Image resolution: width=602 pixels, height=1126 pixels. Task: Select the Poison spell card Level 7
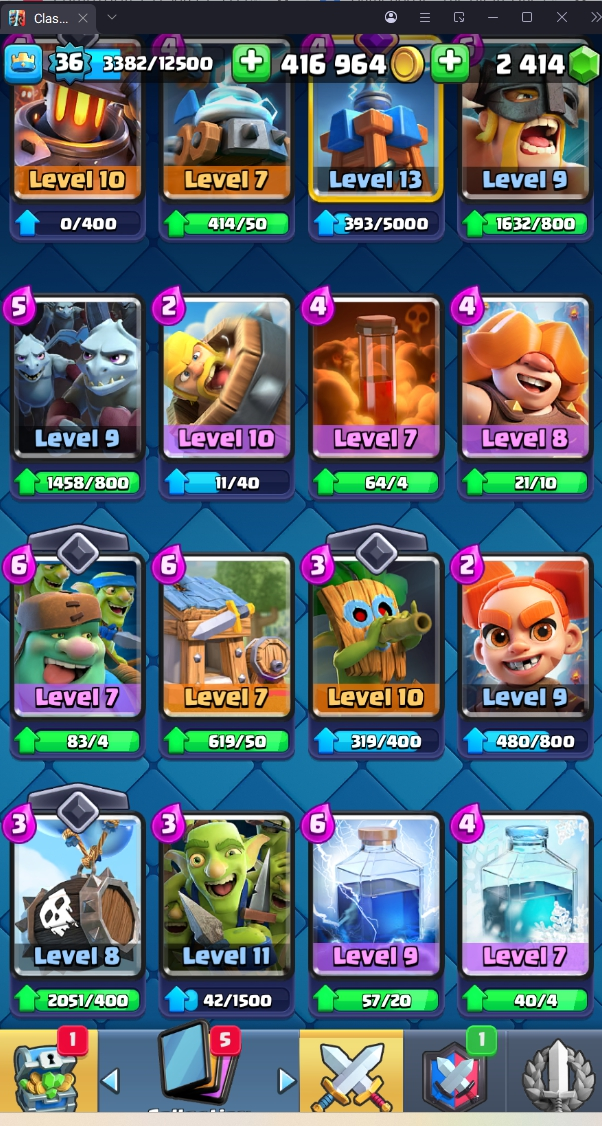tap(376, 380)
